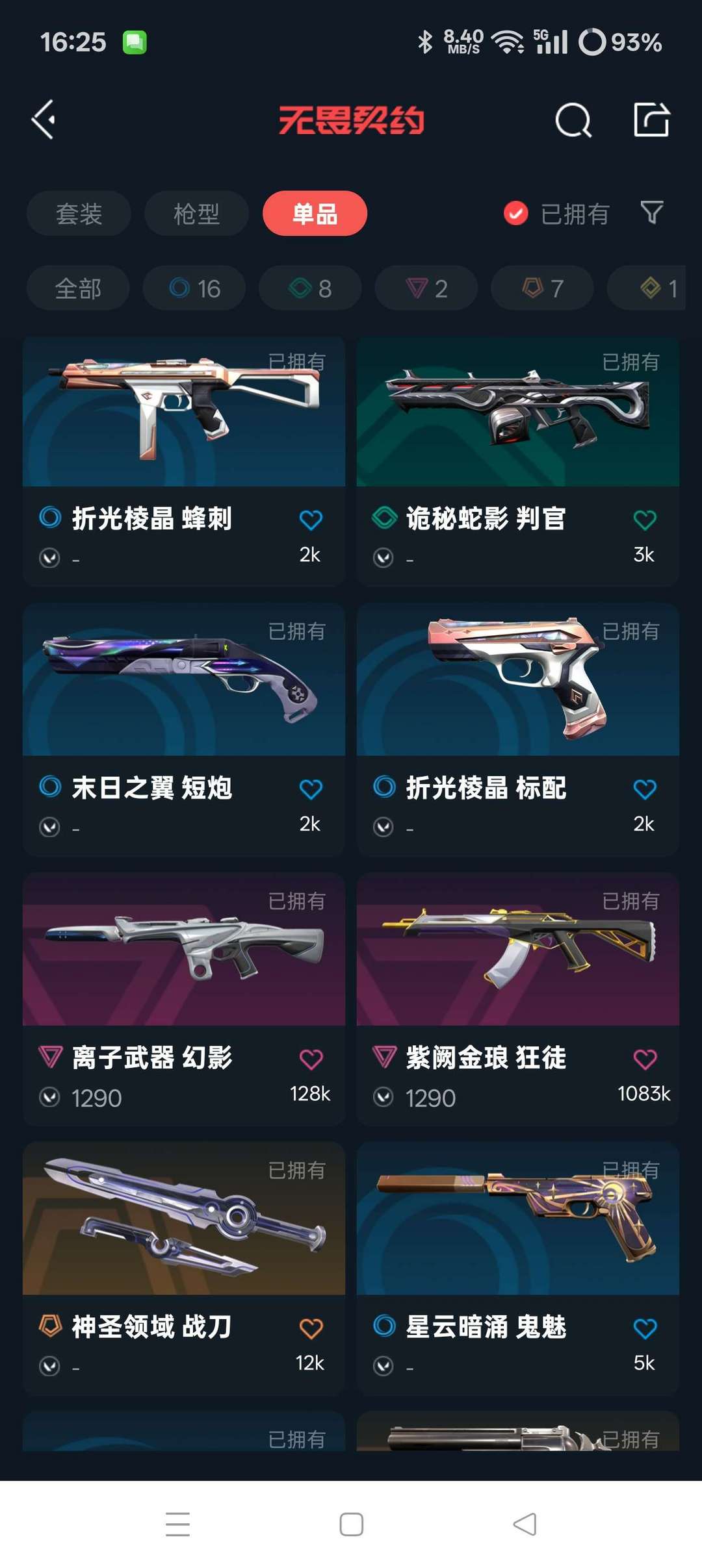
Task: Filter by the orange tier chip 7
Action: pyautogui.click(x=542, y=288)
